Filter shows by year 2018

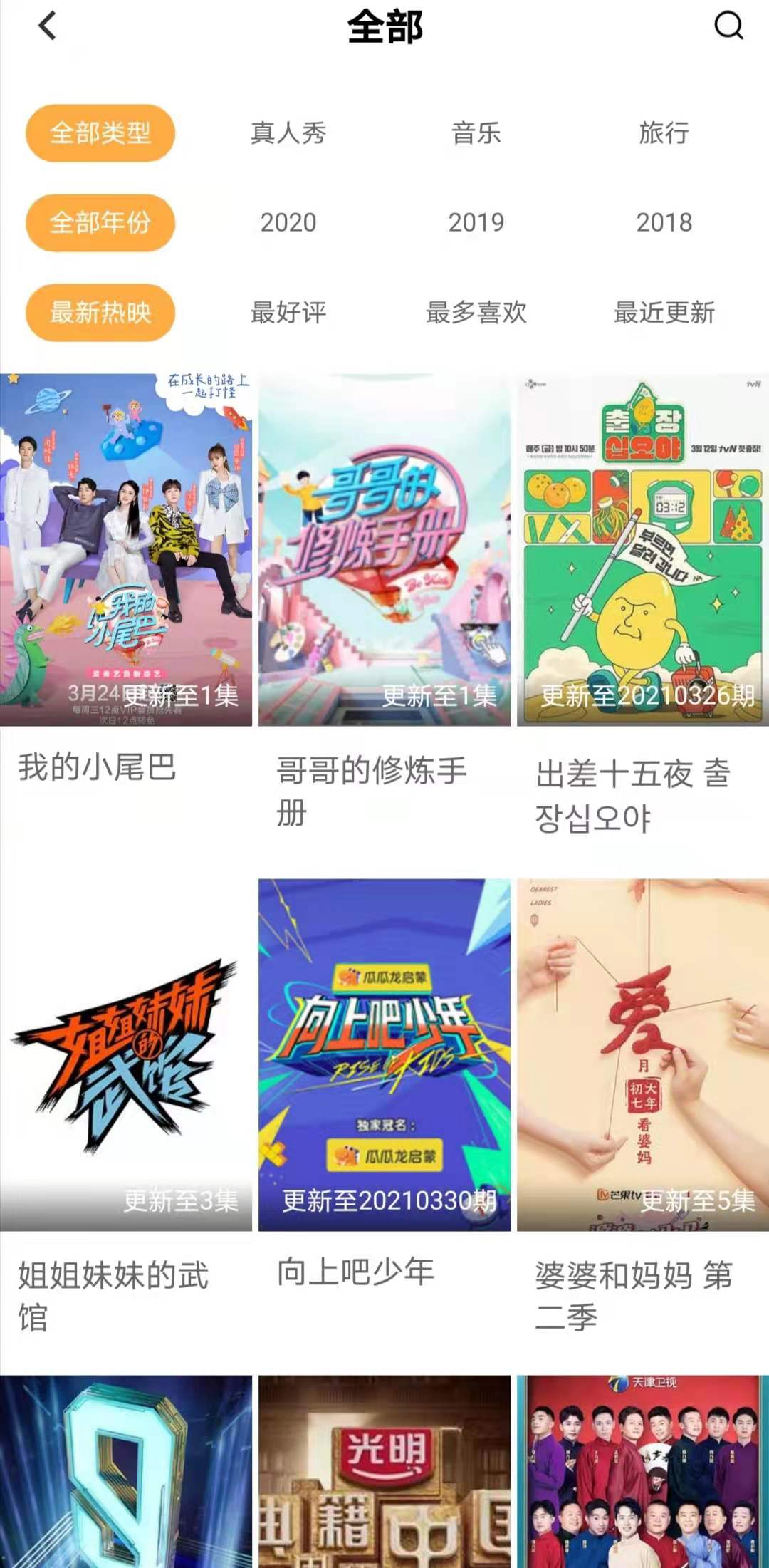pyautogui.click(x=664, y=223)
